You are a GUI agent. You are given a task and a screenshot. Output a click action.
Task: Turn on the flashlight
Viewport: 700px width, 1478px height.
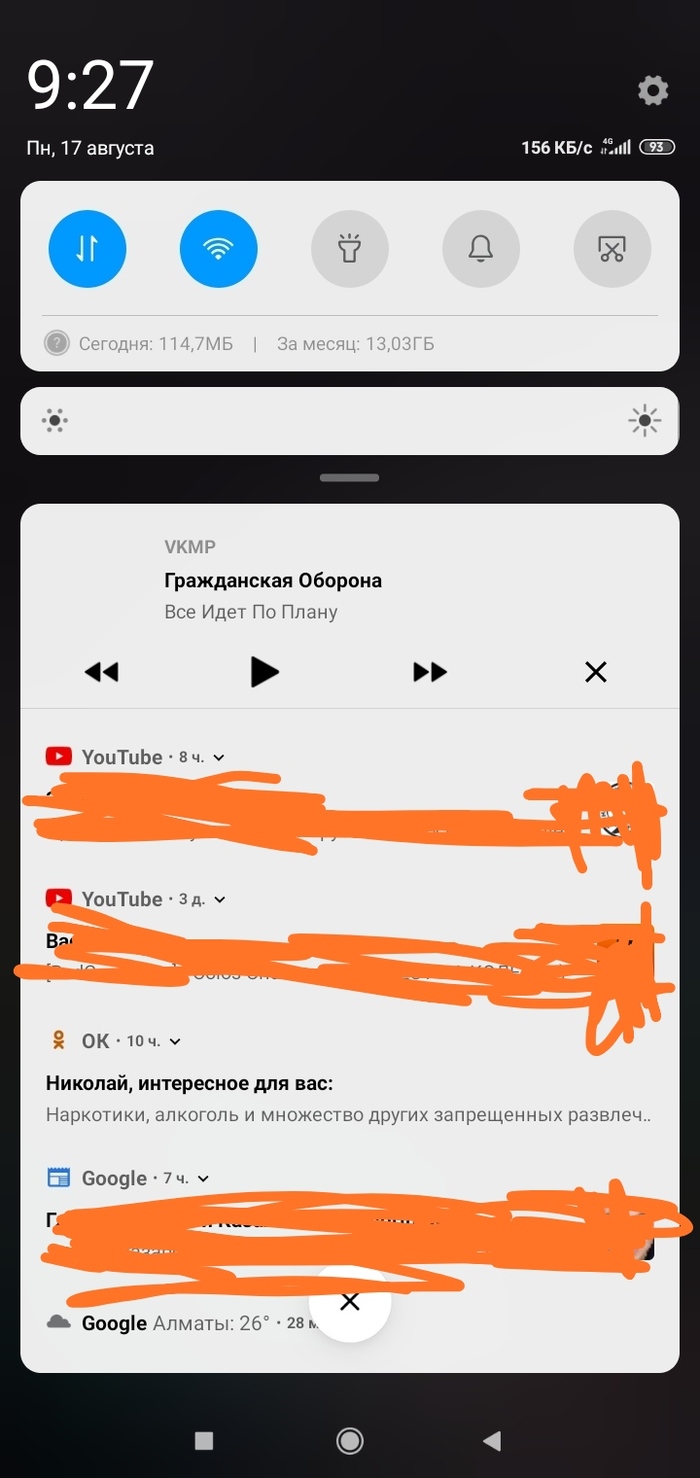(349, 249)
